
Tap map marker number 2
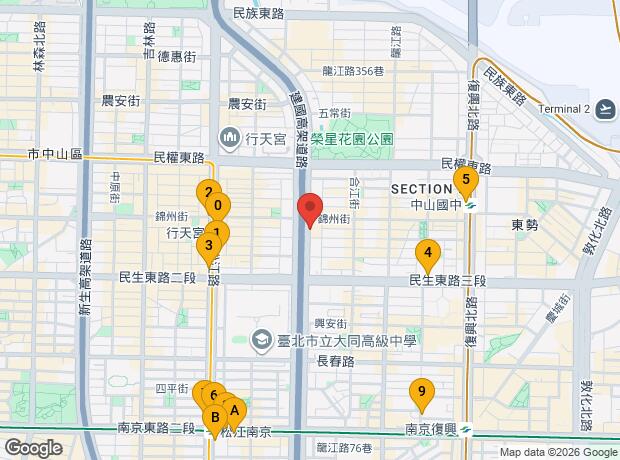click(206, 192)
